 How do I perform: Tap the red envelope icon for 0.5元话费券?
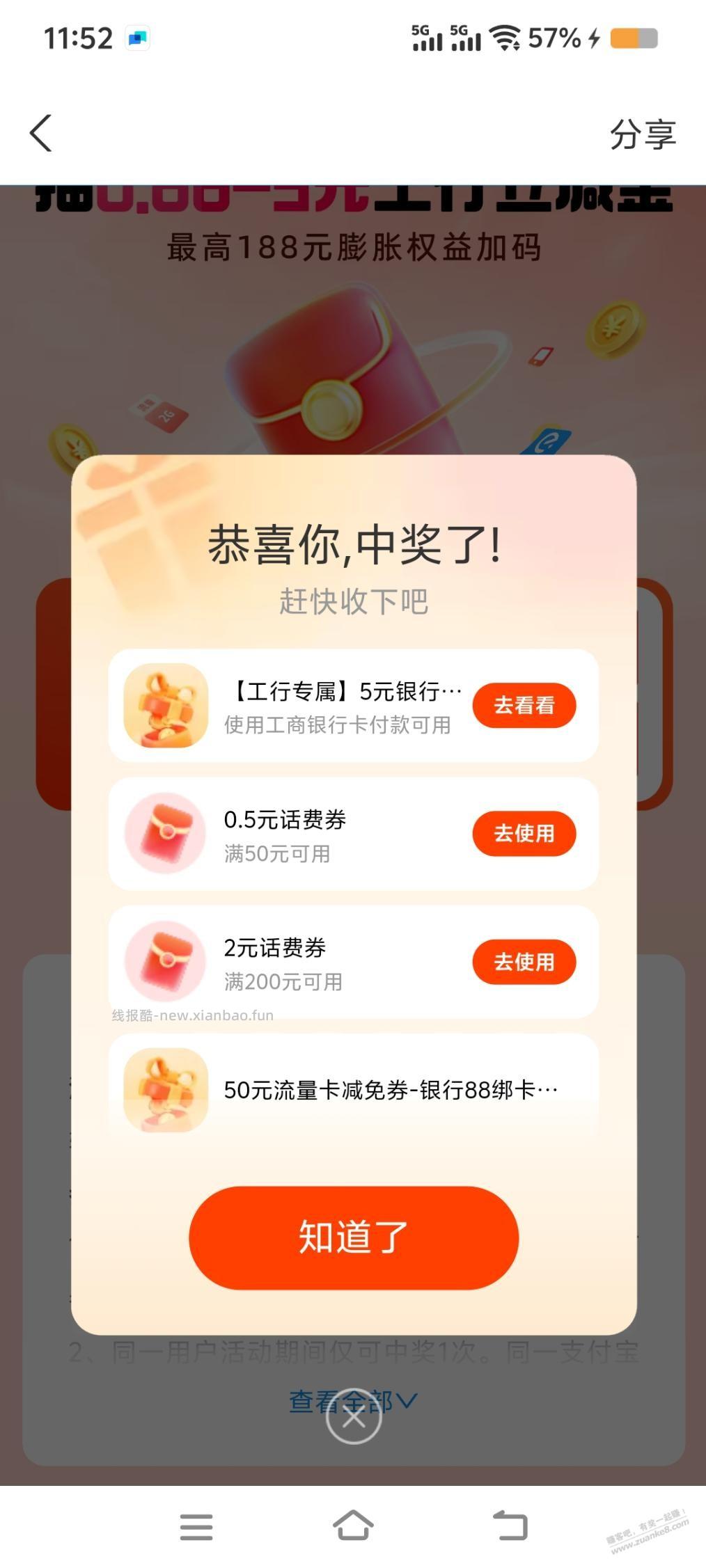pos(164,833)
